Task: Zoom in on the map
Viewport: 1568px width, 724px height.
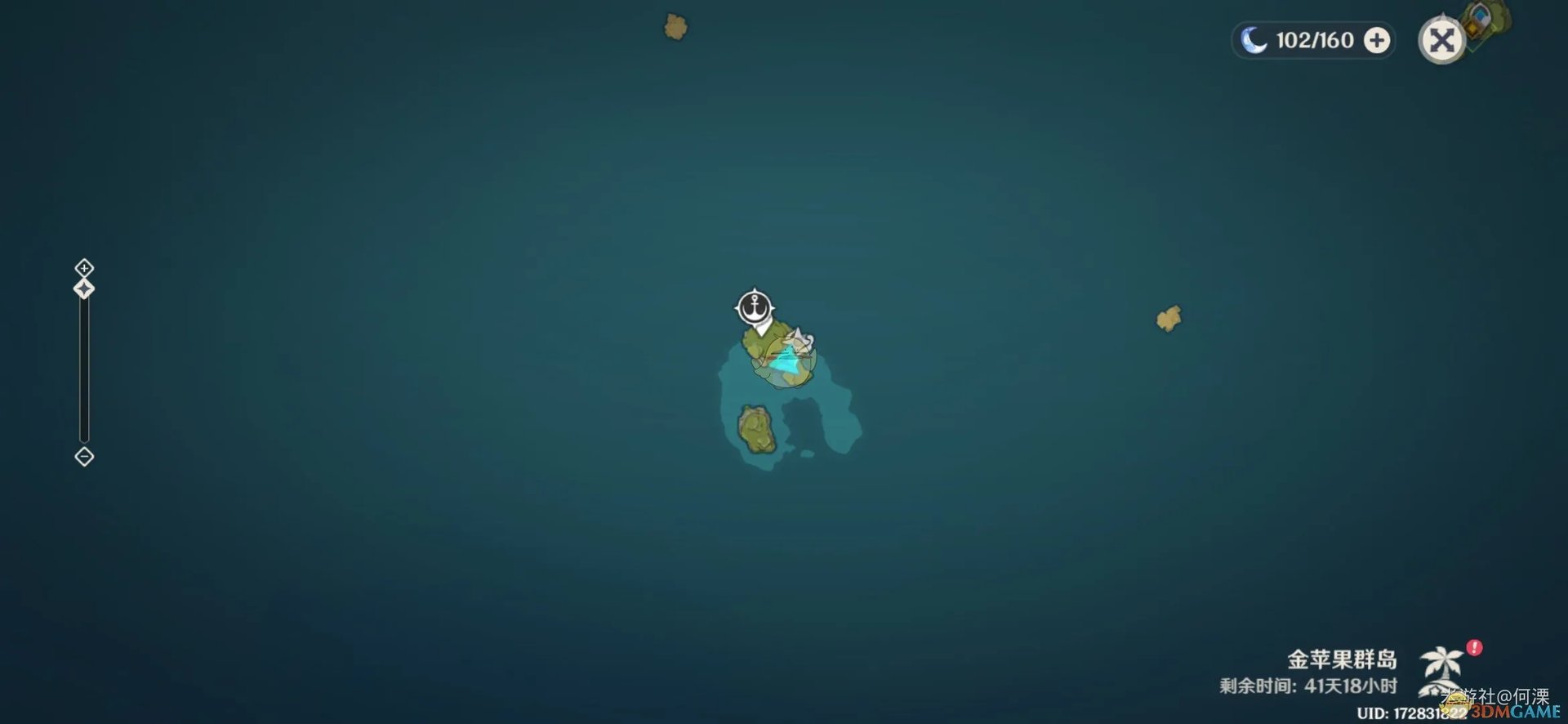Action: coord(84,268)
